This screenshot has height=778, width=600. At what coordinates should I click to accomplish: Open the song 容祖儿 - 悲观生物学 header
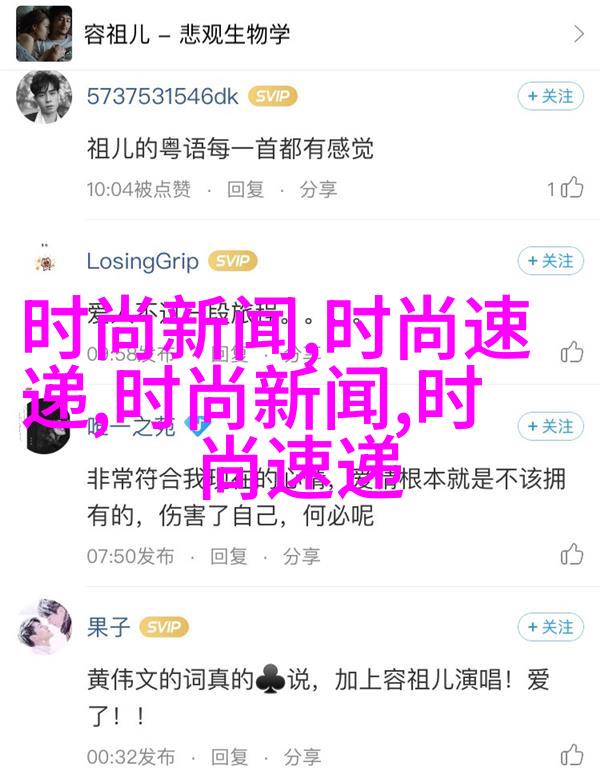pyautogui.click(x=300, y=33)
